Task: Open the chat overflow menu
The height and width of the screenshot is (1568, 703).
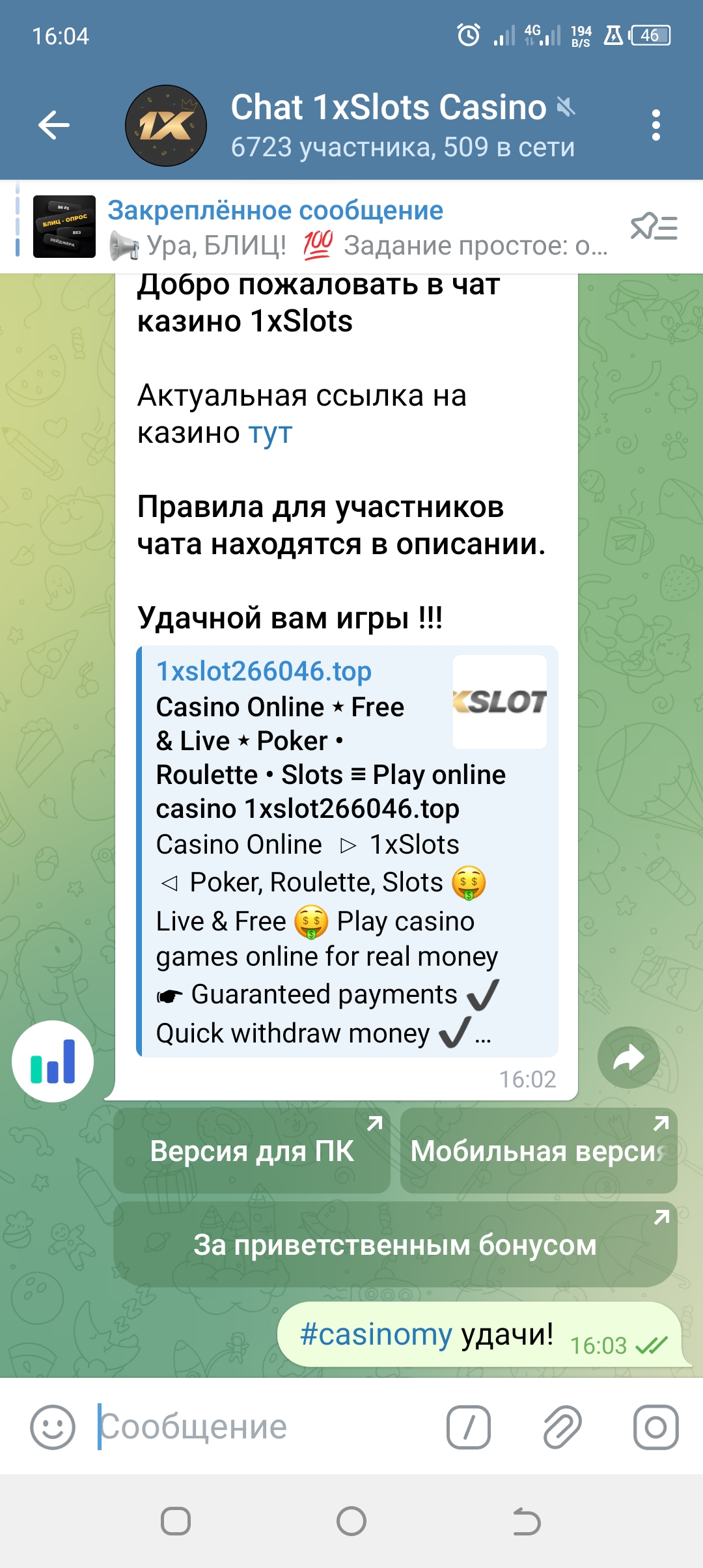Action: 655,125
